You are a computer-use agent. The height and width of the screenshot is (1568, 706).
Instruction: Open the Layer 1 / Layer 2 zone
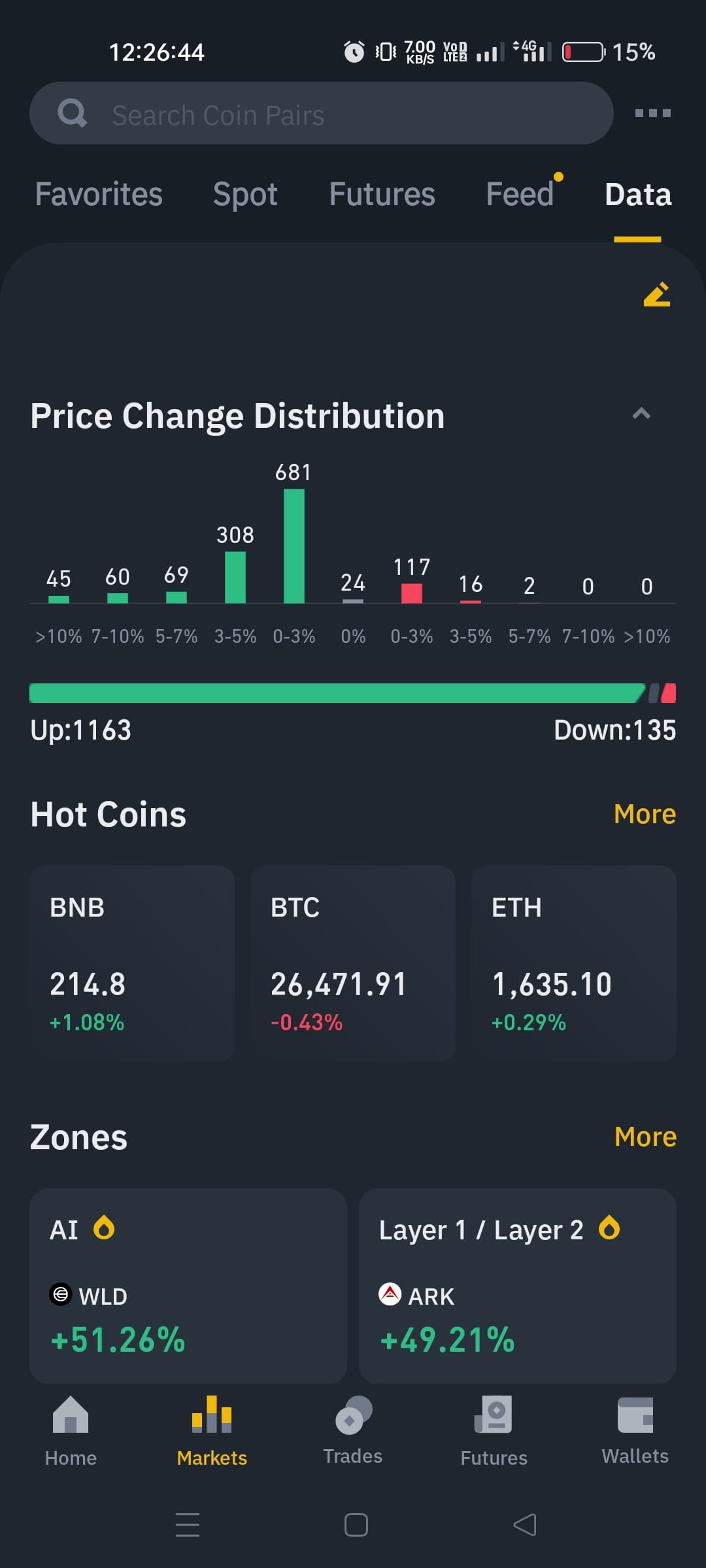517,1285
